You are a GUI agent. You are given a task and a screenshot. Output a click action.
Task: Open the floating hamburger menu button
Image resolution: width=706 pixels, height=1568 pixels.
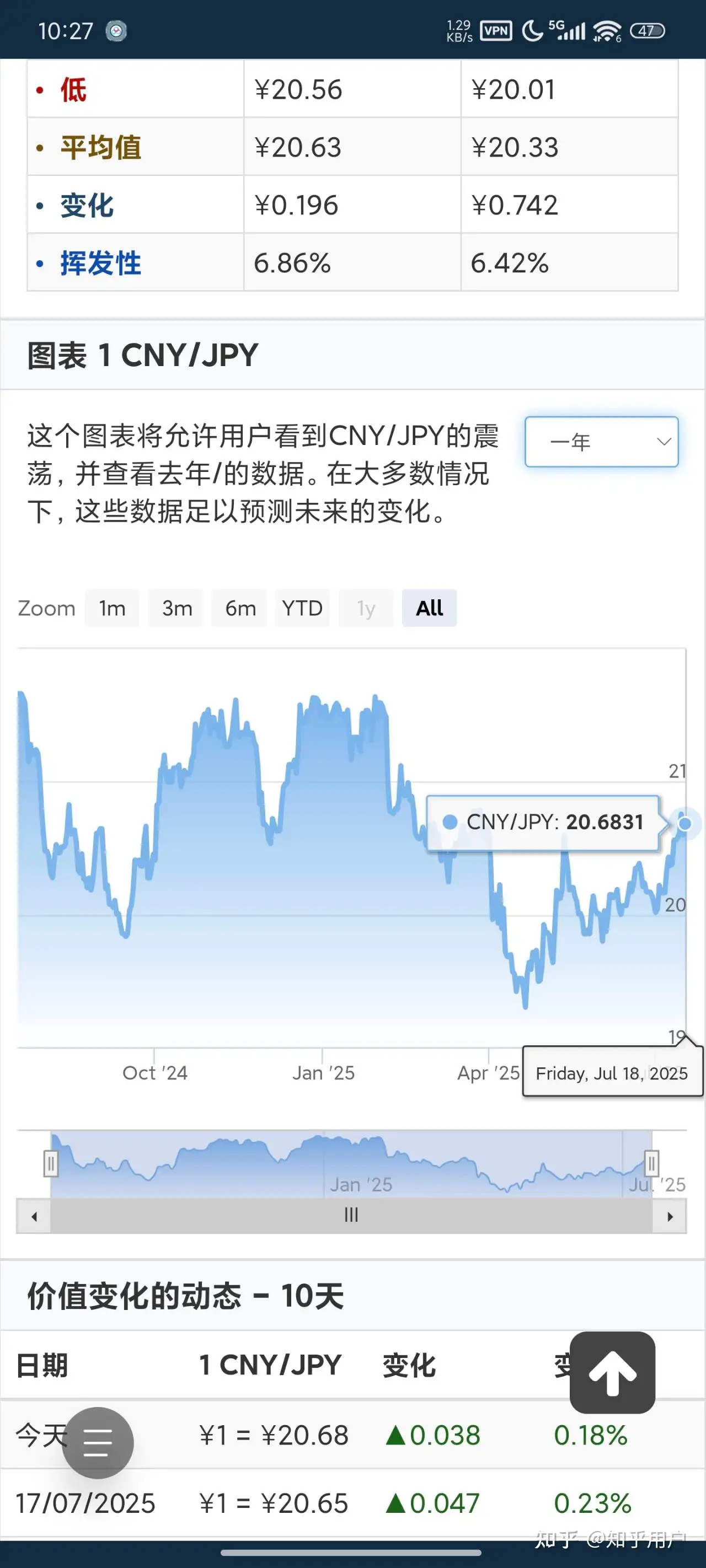point(98,1443)
